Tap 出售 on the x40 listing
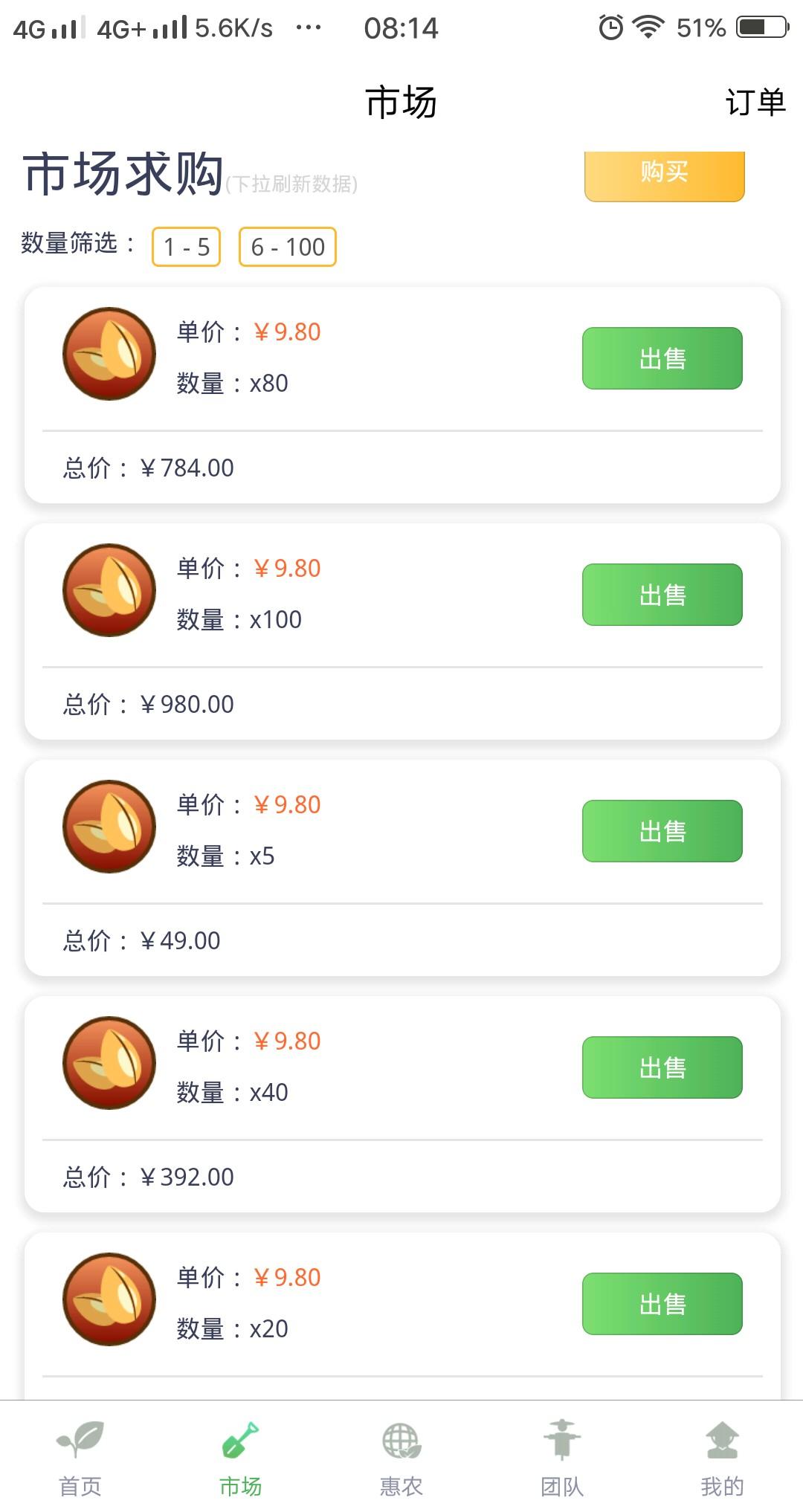 pos(662,1067)
